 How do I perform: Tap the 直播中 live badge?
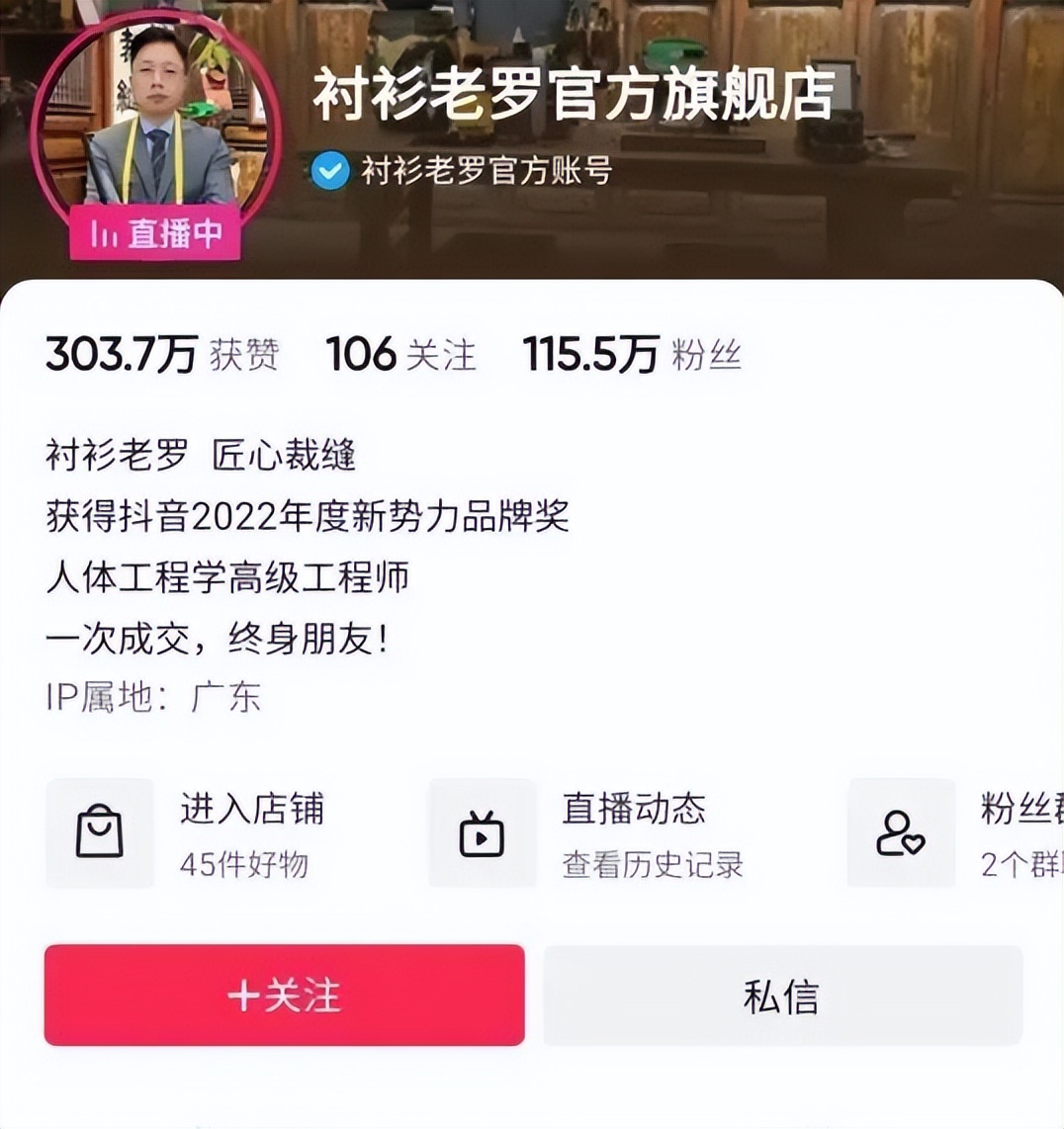(x=158, y=234)
